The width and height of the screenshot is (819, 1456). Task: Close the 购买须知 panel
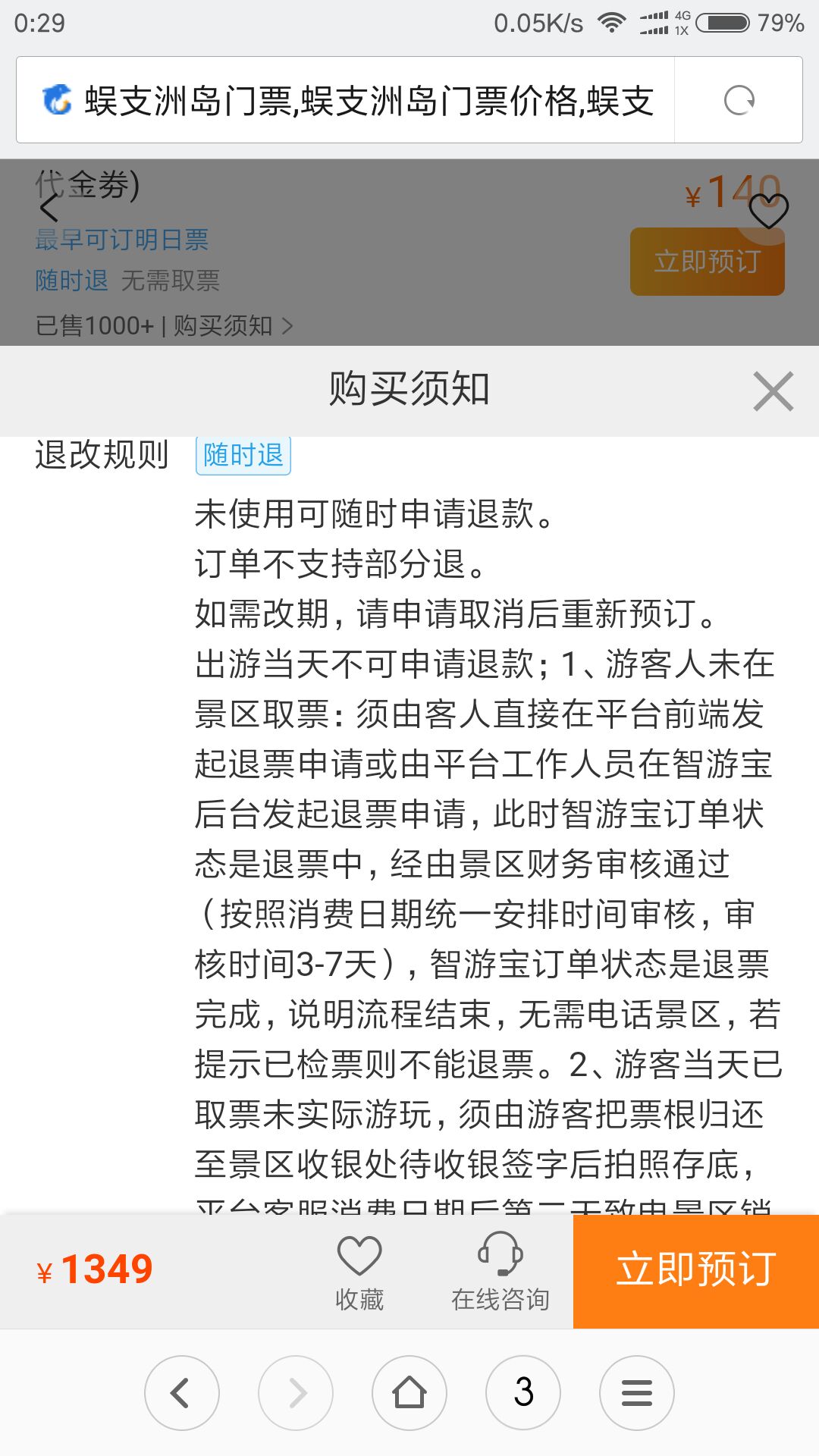[773, 391]
